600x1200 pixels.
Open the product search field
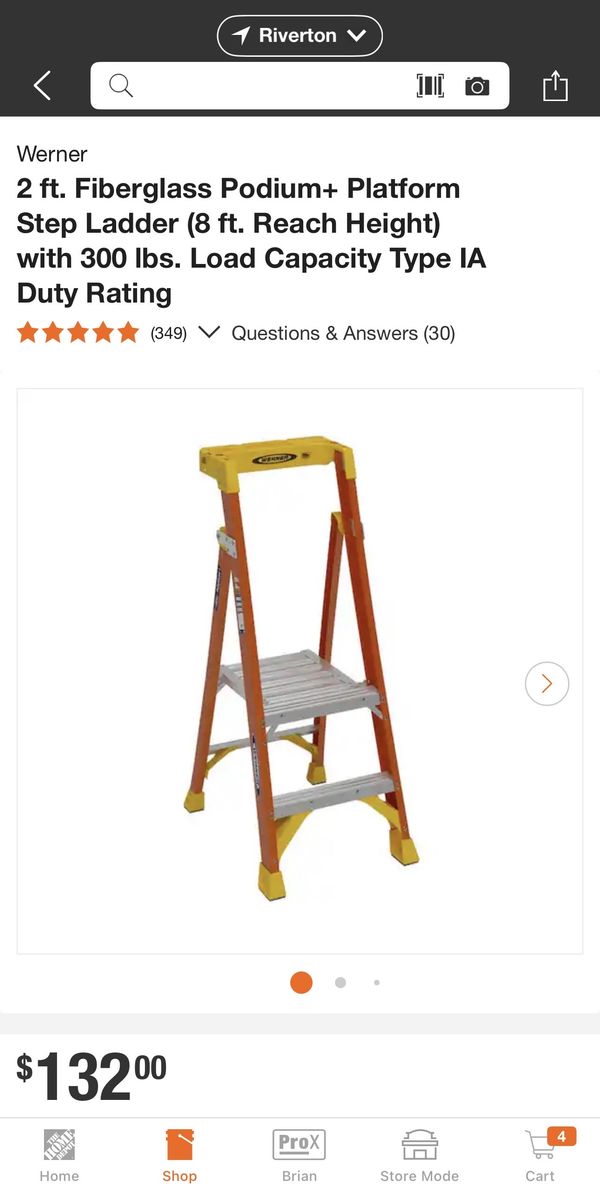point(260,86)
